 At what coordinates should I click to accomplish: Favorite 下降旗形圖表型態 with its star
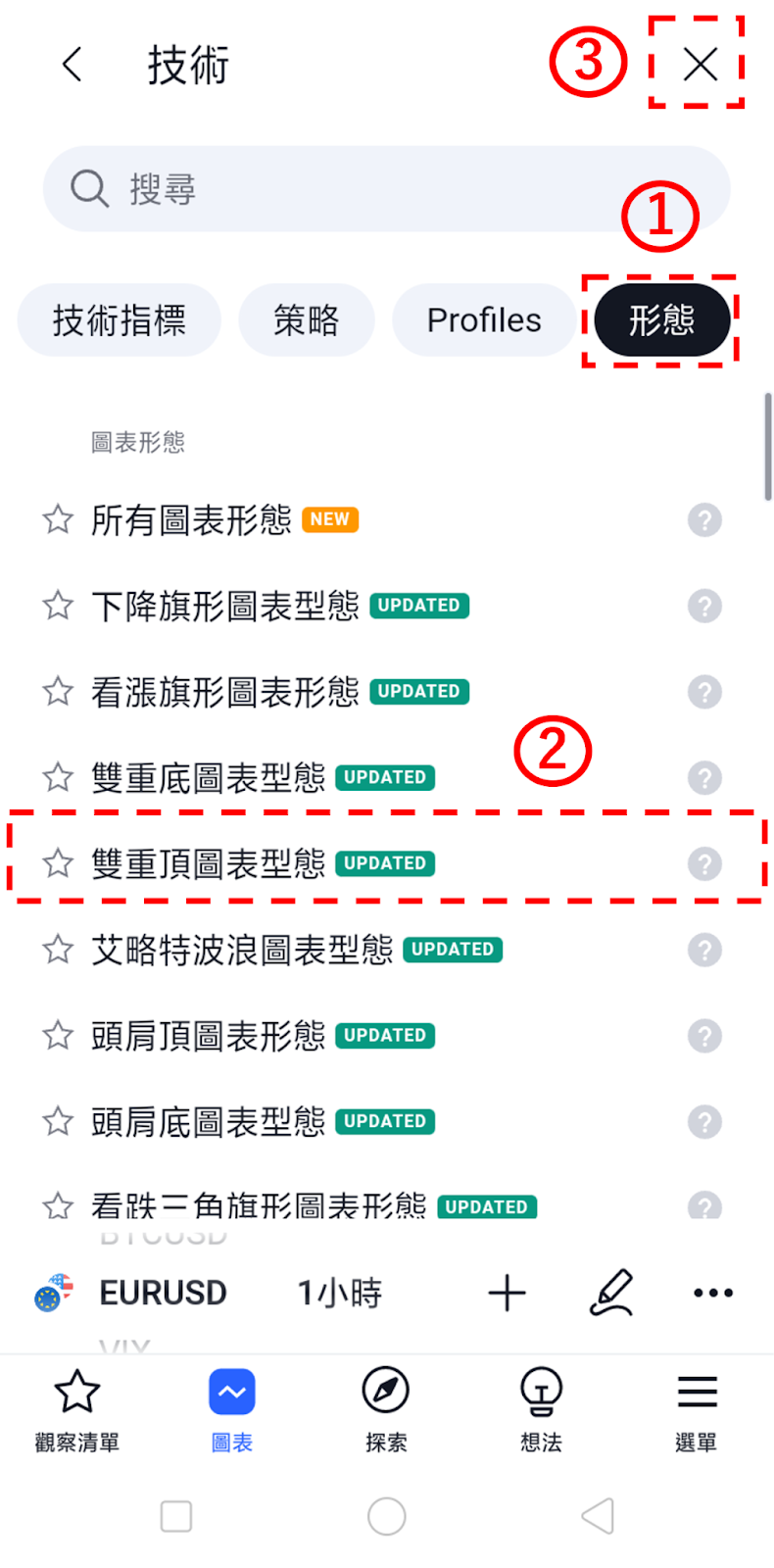tap(58, 606)
